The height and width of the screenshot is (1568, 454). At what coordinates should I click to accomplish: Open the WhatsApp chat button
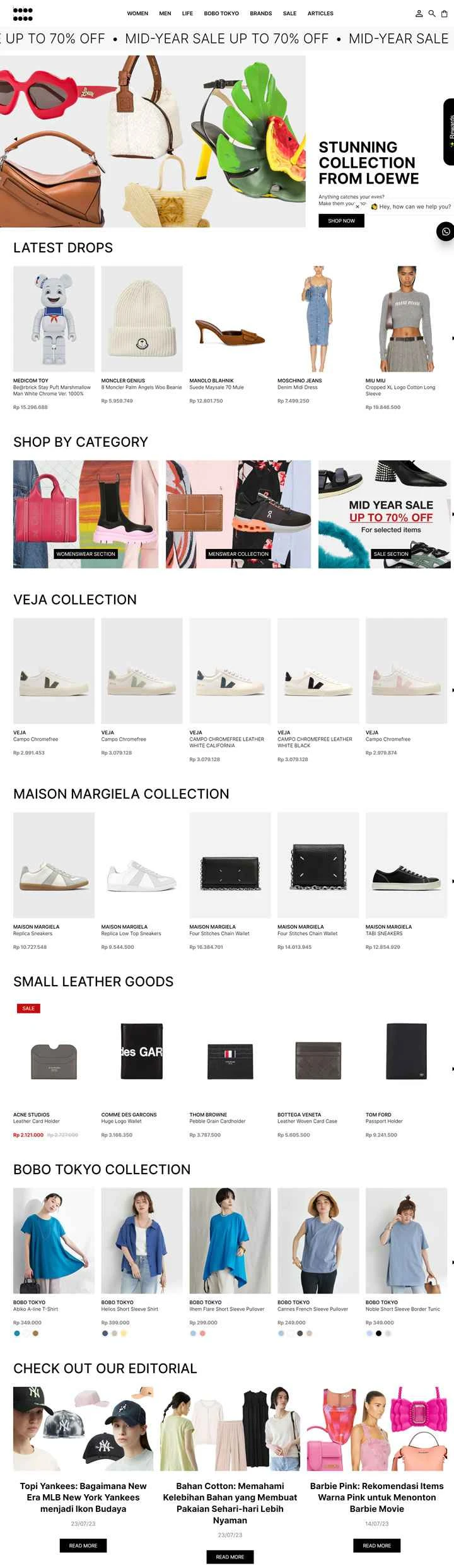(446, 232)
